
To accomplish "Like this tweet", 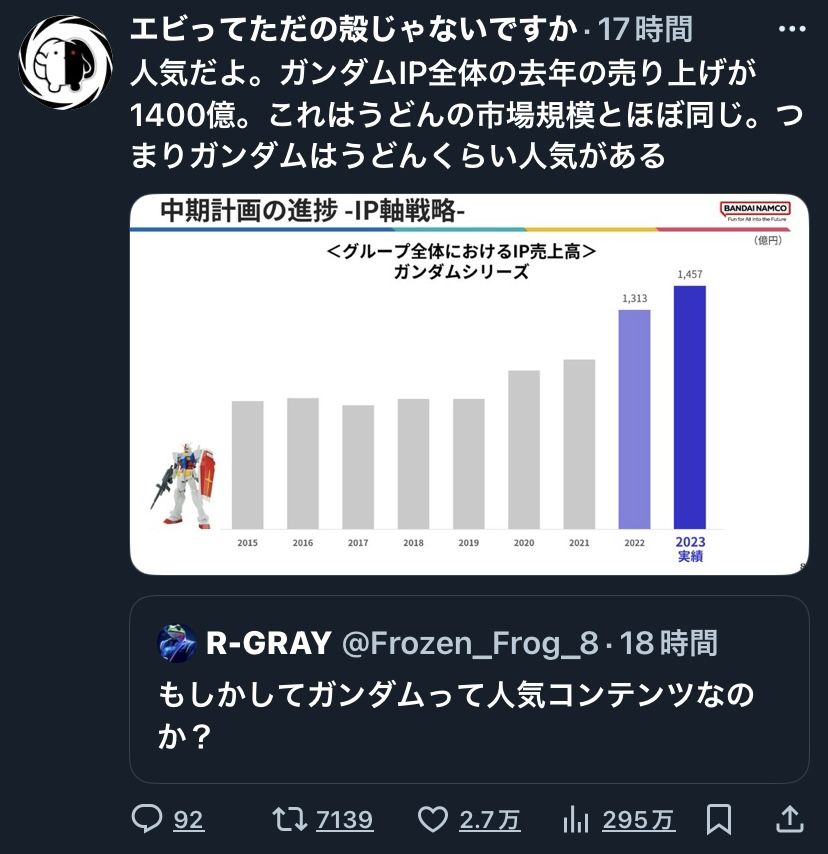I will pyautogui.click(x=433, y=820).
